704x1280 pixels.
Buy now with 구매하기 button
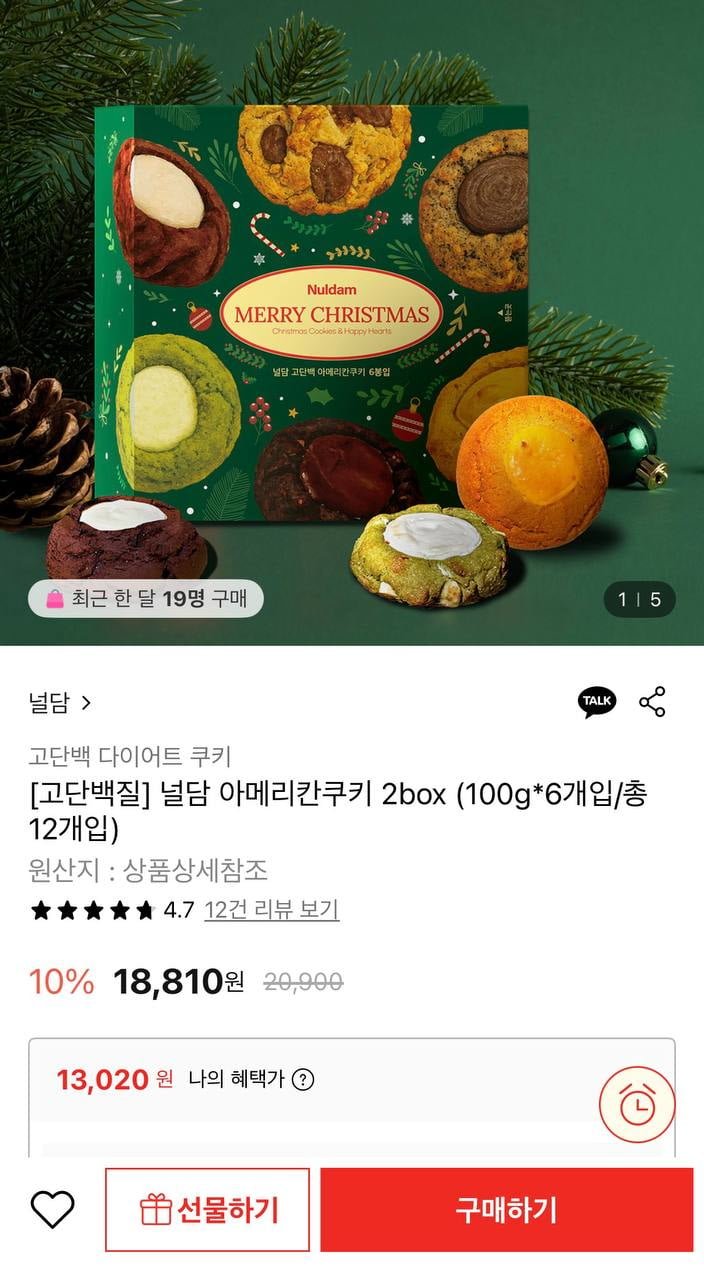pos(506,1210)
